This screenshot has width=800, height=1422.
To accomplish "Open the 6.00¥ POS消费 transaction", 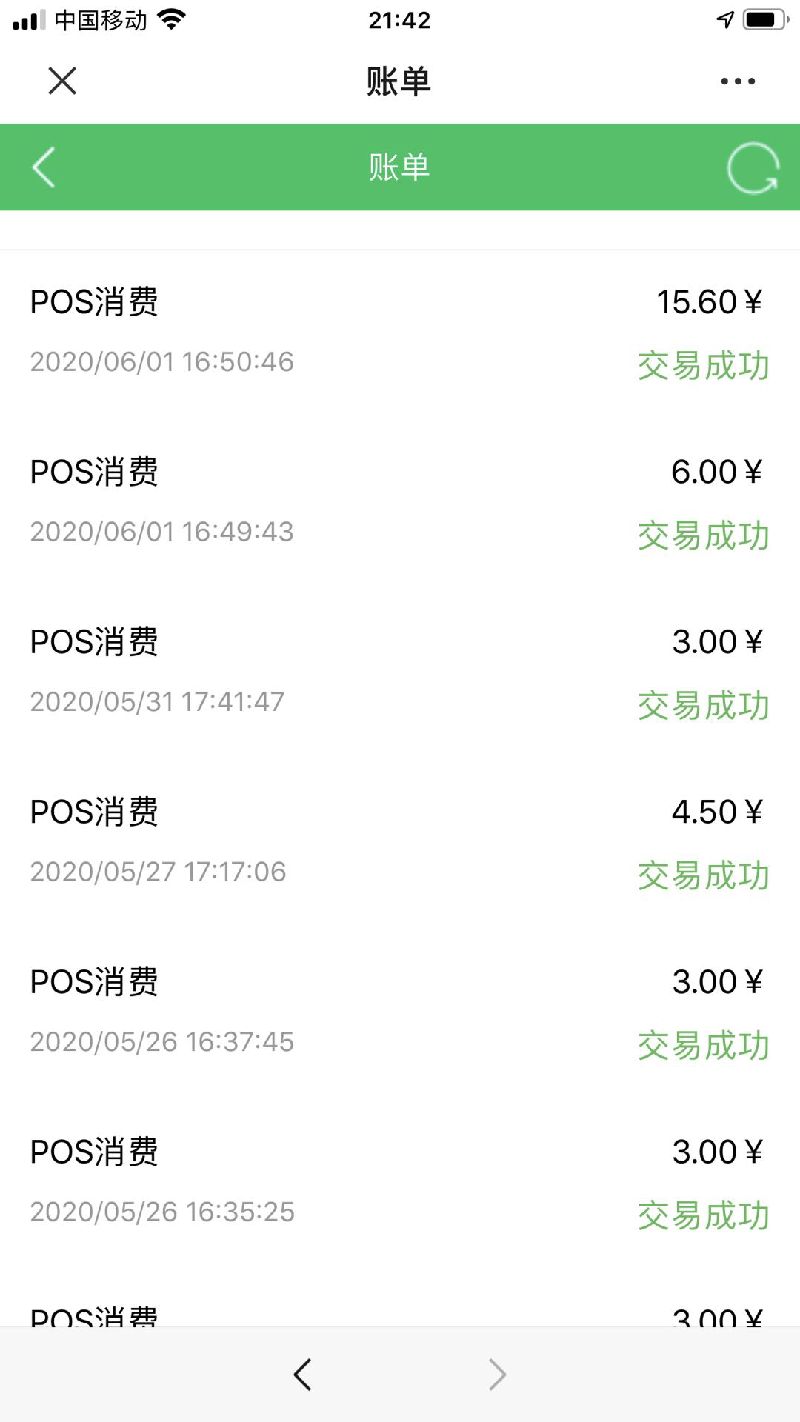I will point(400,505).
